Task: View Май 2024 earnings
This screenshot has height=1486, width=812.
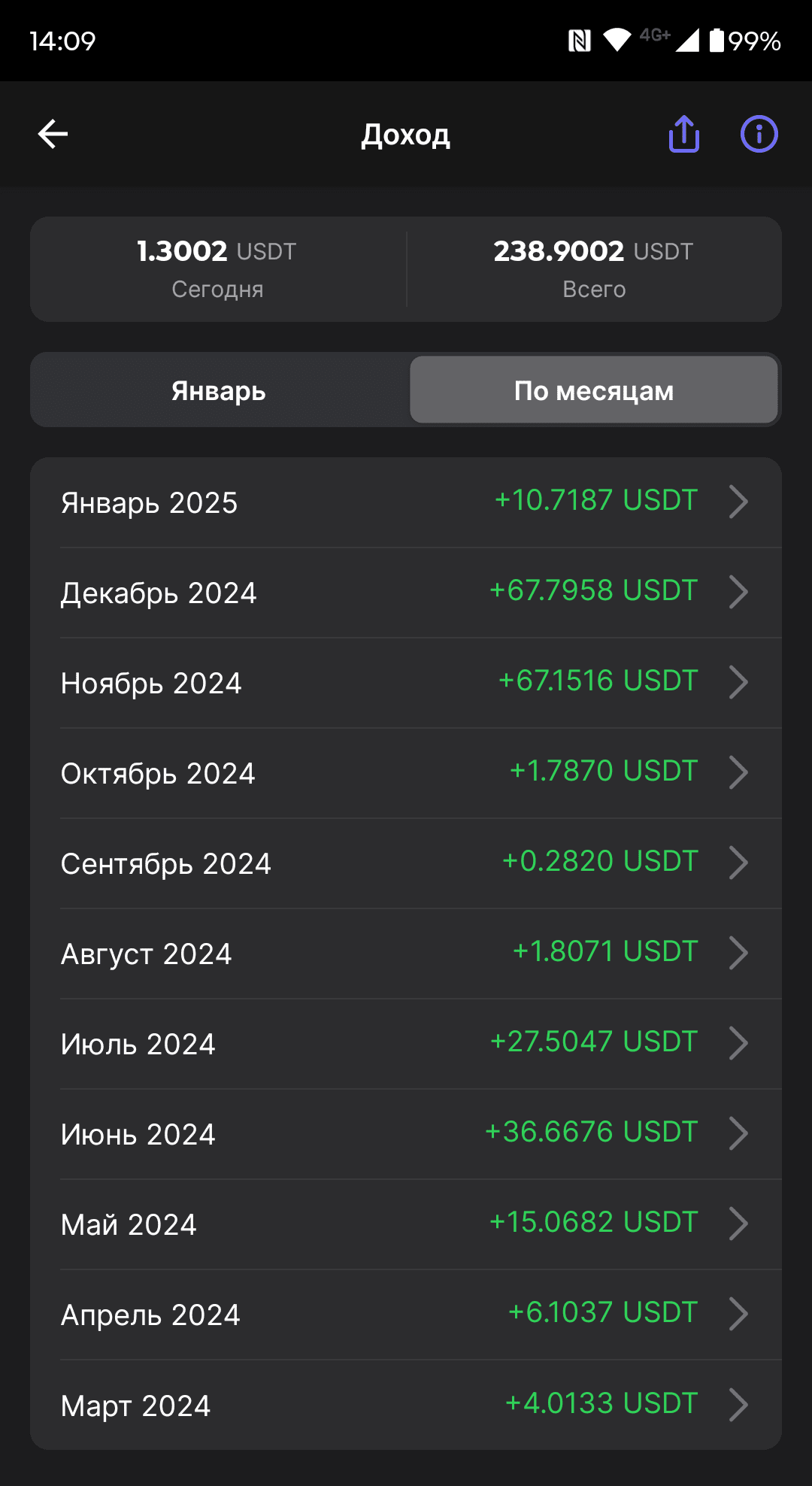Action: click(x=406, y=1224)
